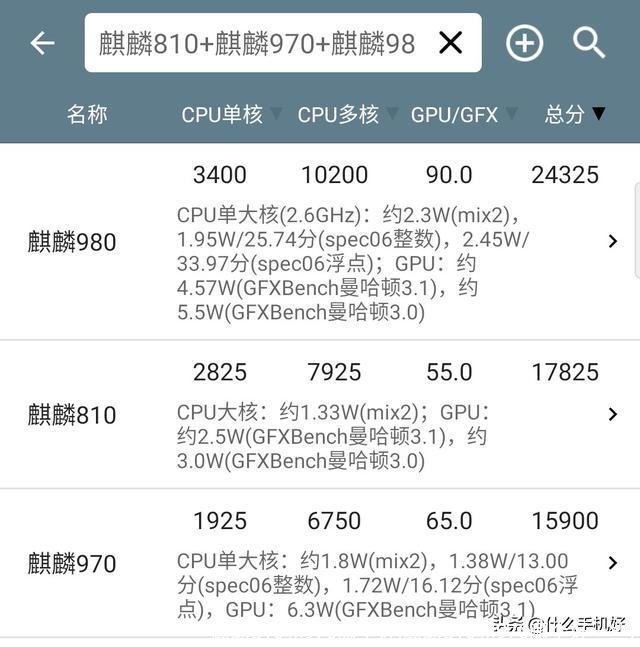
Task: Open 麒麟980 details
Action: point(612,241)
